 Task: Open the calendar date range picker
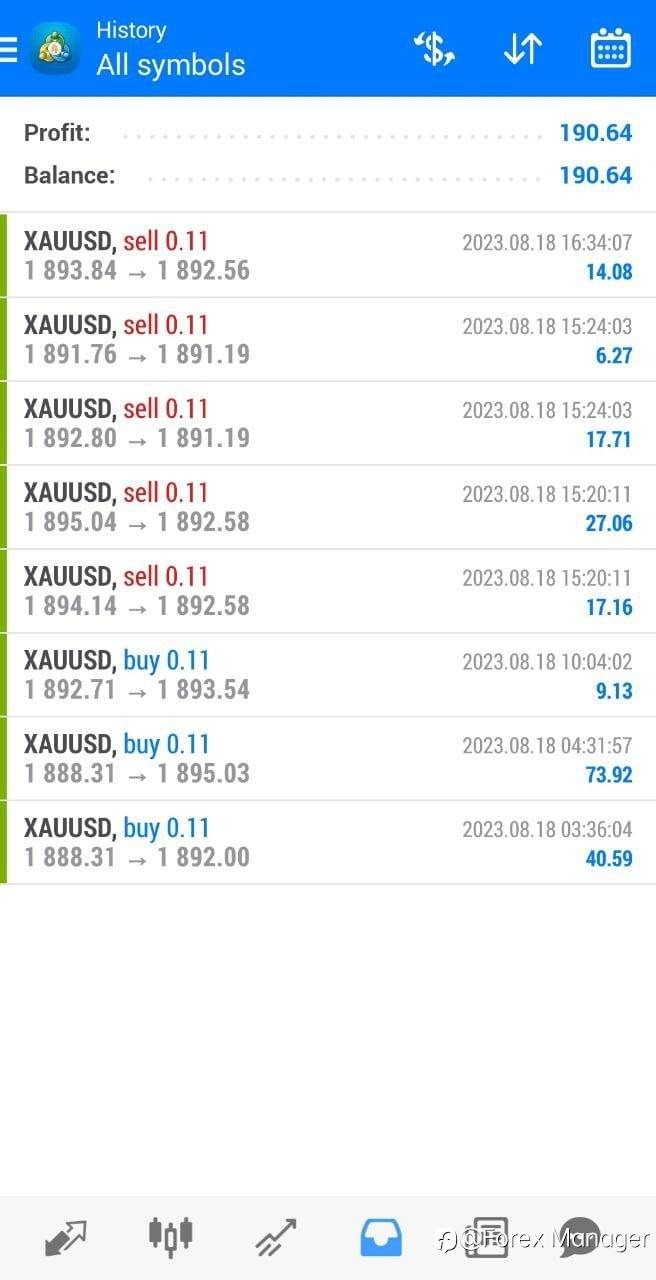tap(610, 48)
